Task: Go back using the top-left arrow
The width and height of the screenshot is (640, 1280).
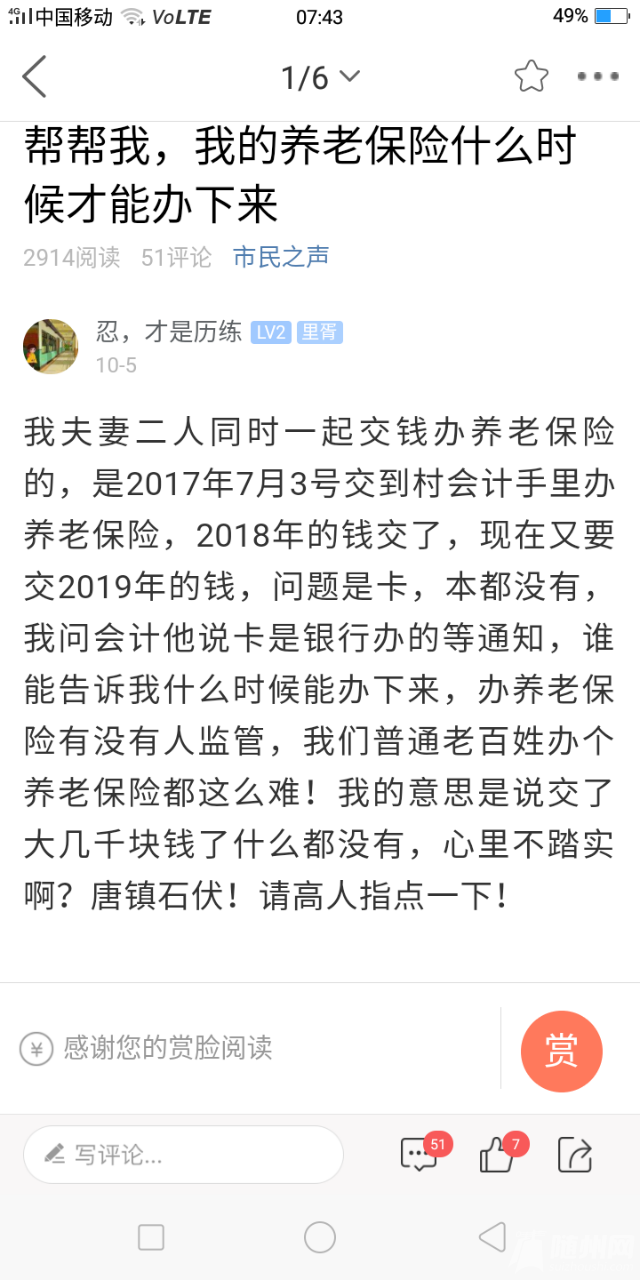Action: [35, 77]
